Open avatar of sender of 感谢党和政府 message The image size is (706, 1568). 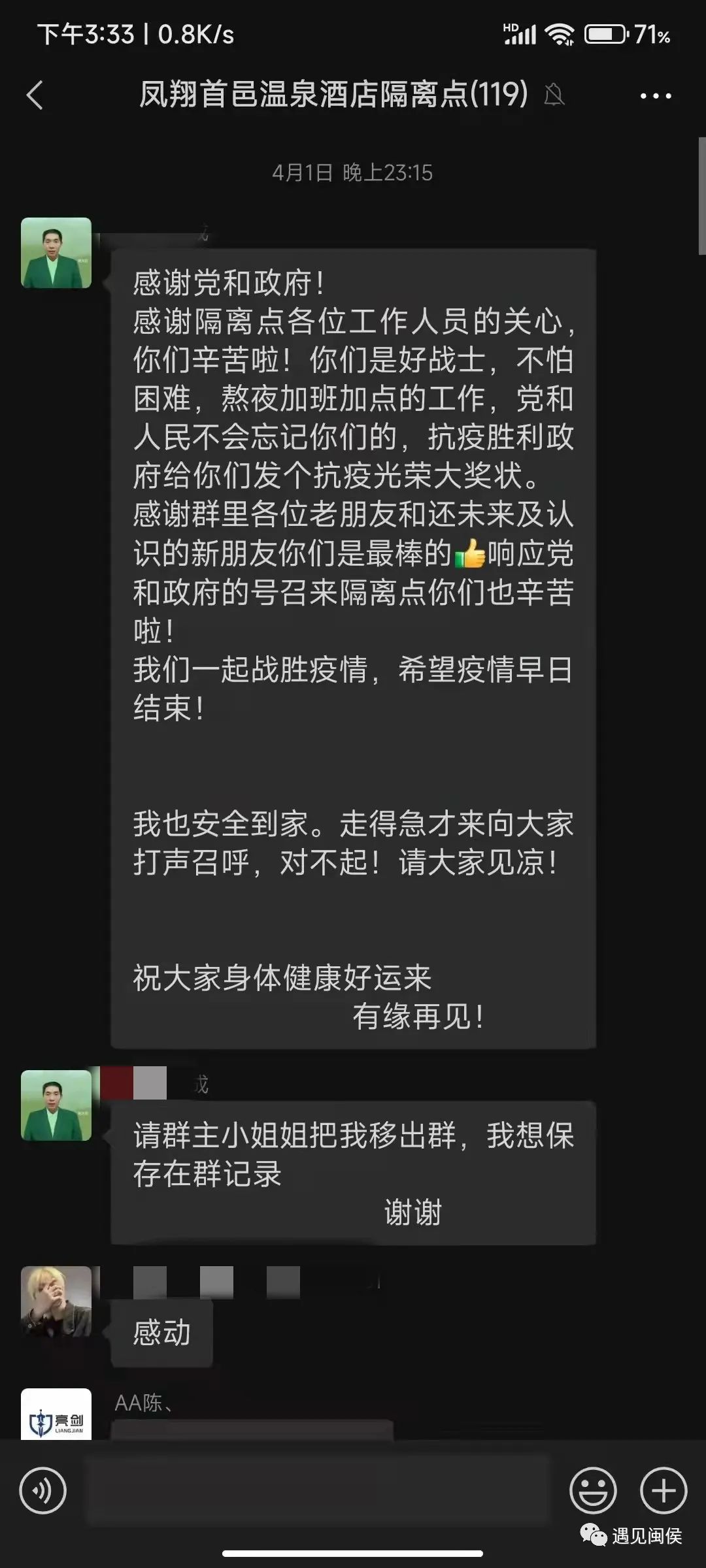click(x=56, y=253)
